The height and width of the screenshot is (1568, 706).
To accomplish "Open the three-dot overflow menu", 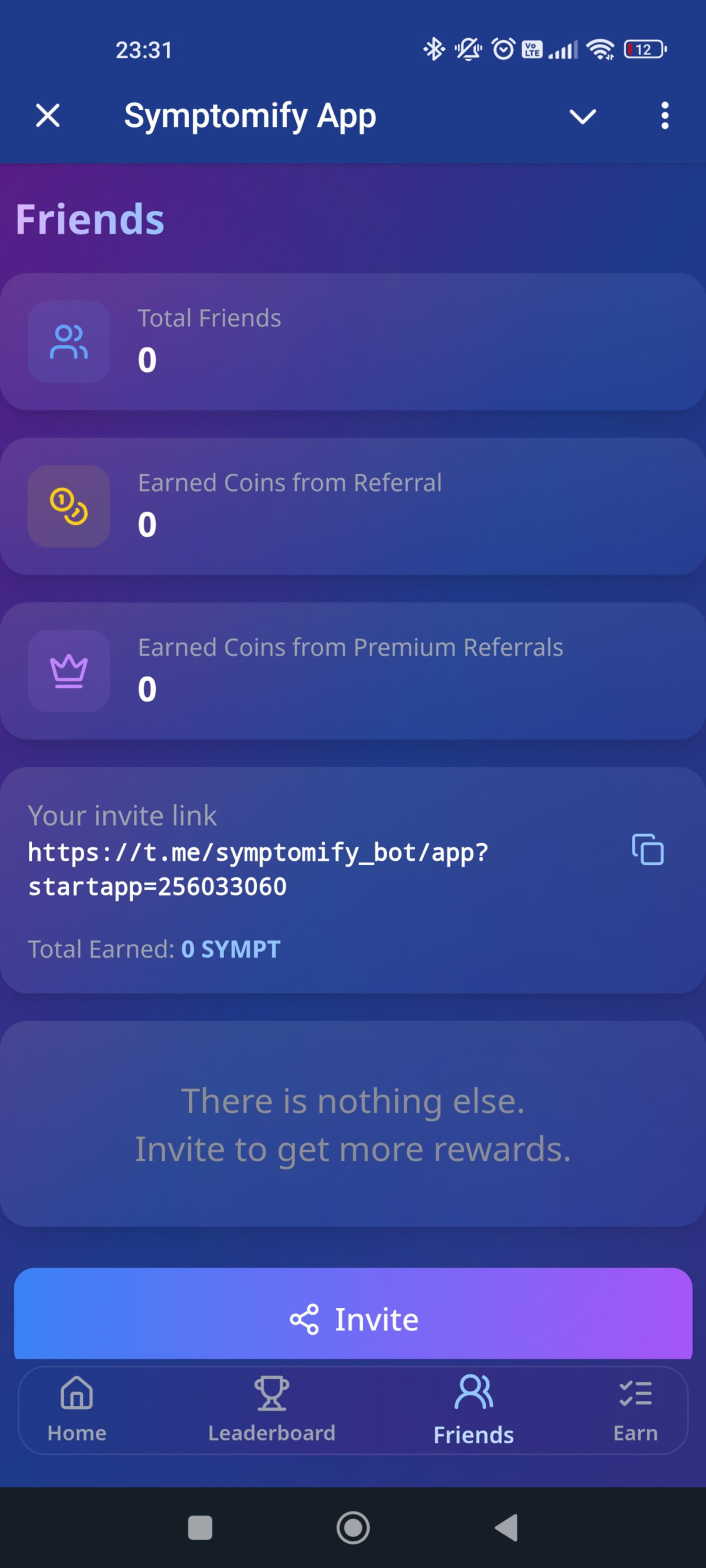I will tap(664, 116).
